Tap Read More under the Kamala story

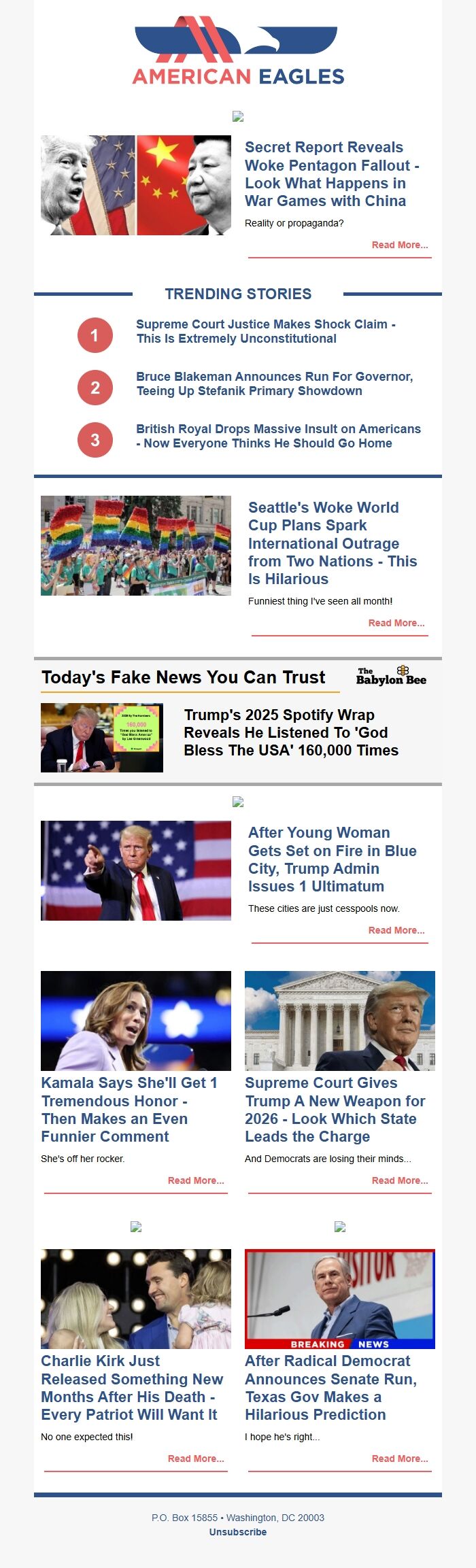195,1180
